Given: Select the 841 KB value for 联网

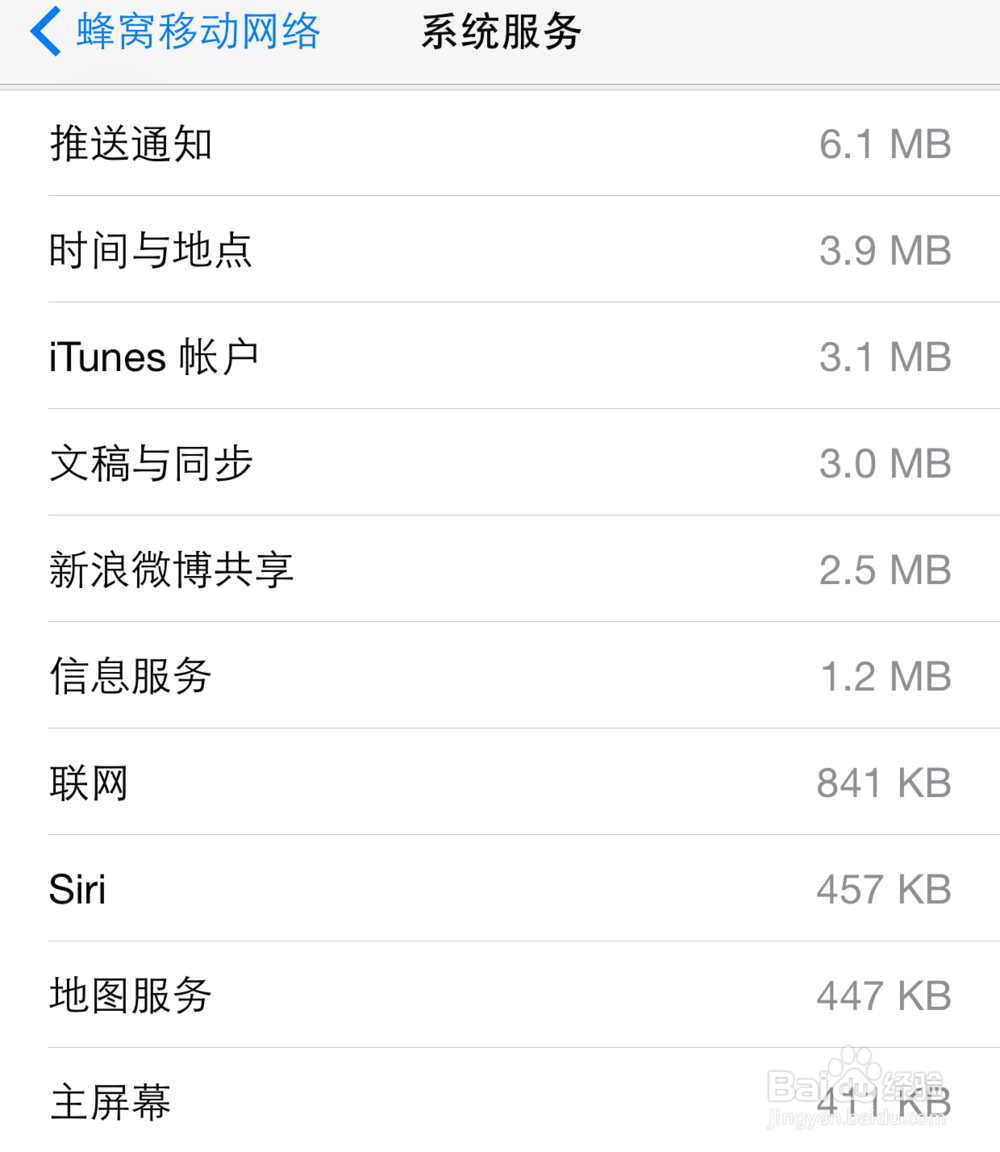Looking at the screenshot, I should [884, 783].
